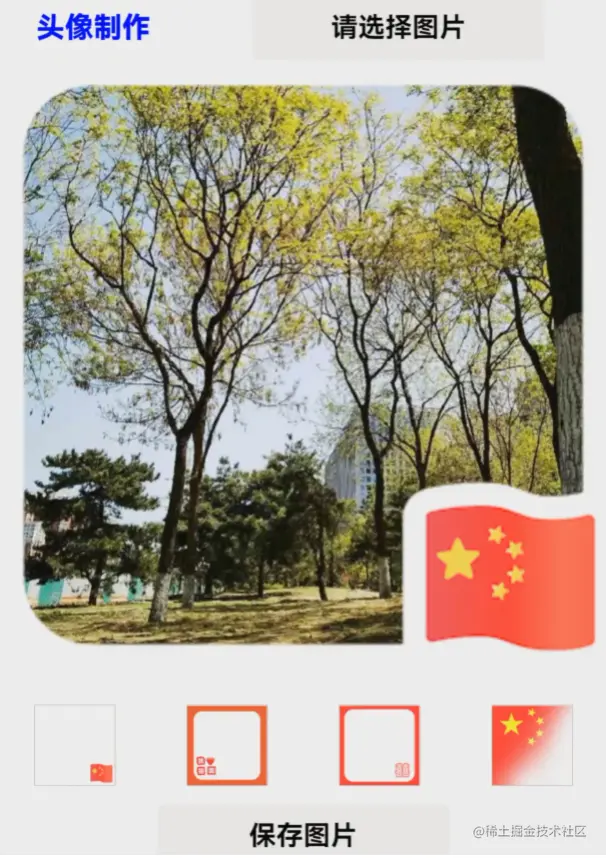606x858 pixels.
Task: Tap 保存图片 to save the avatar
Action: 303,833
